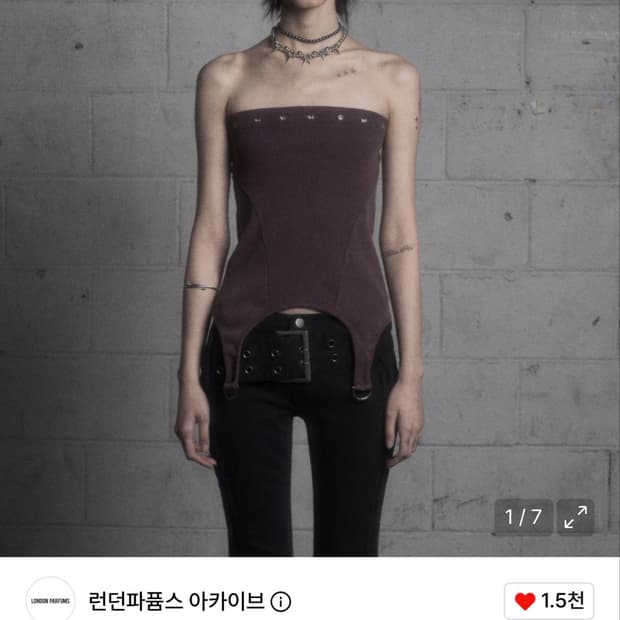Open the London Parfums seller avatar
This screenshot has height=620, width=620.
pyautogui.click(x=50, y=600)
